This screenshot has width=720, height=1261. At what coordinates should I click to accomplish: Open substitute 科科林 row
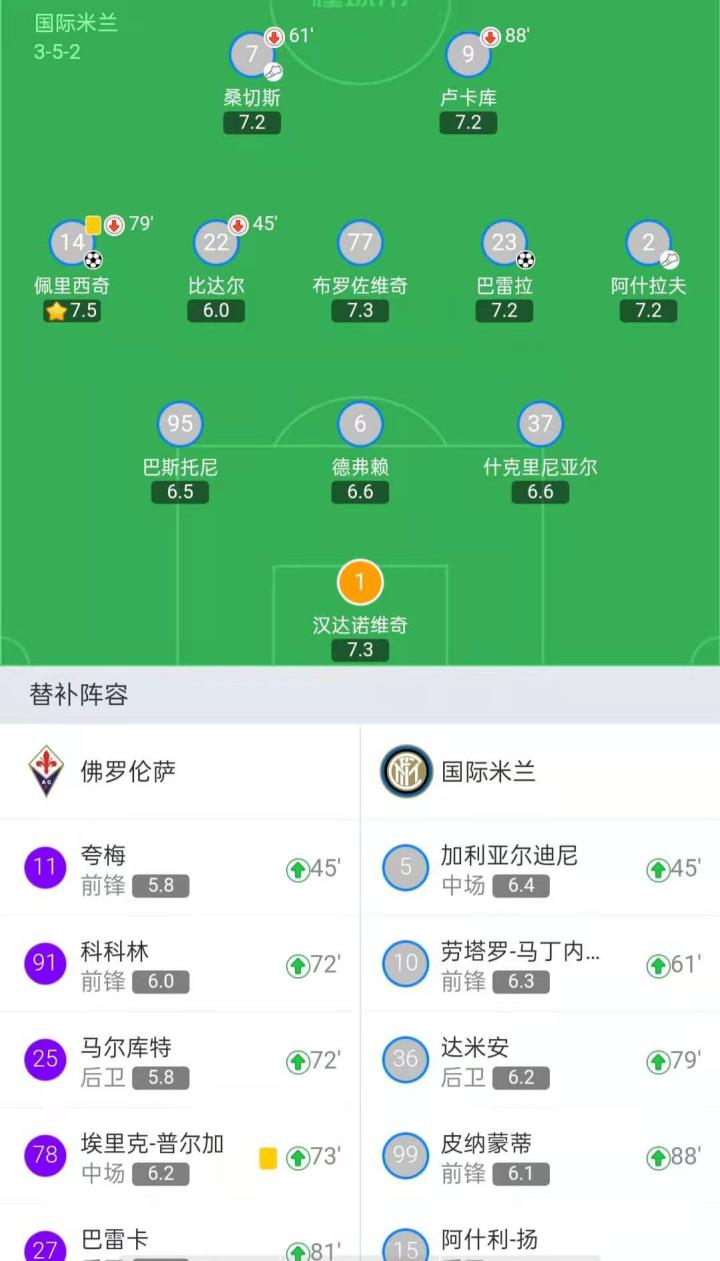[180, 964]
